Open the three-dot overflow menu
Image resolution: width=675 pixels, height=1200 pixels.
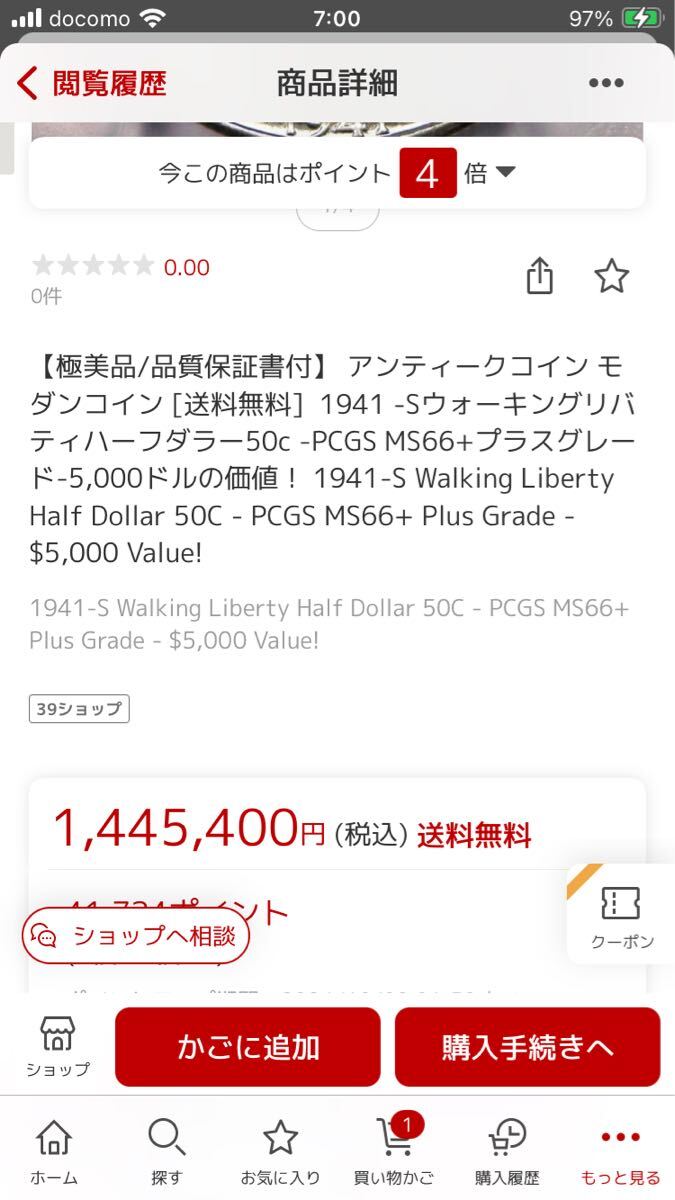click(606, 83)
